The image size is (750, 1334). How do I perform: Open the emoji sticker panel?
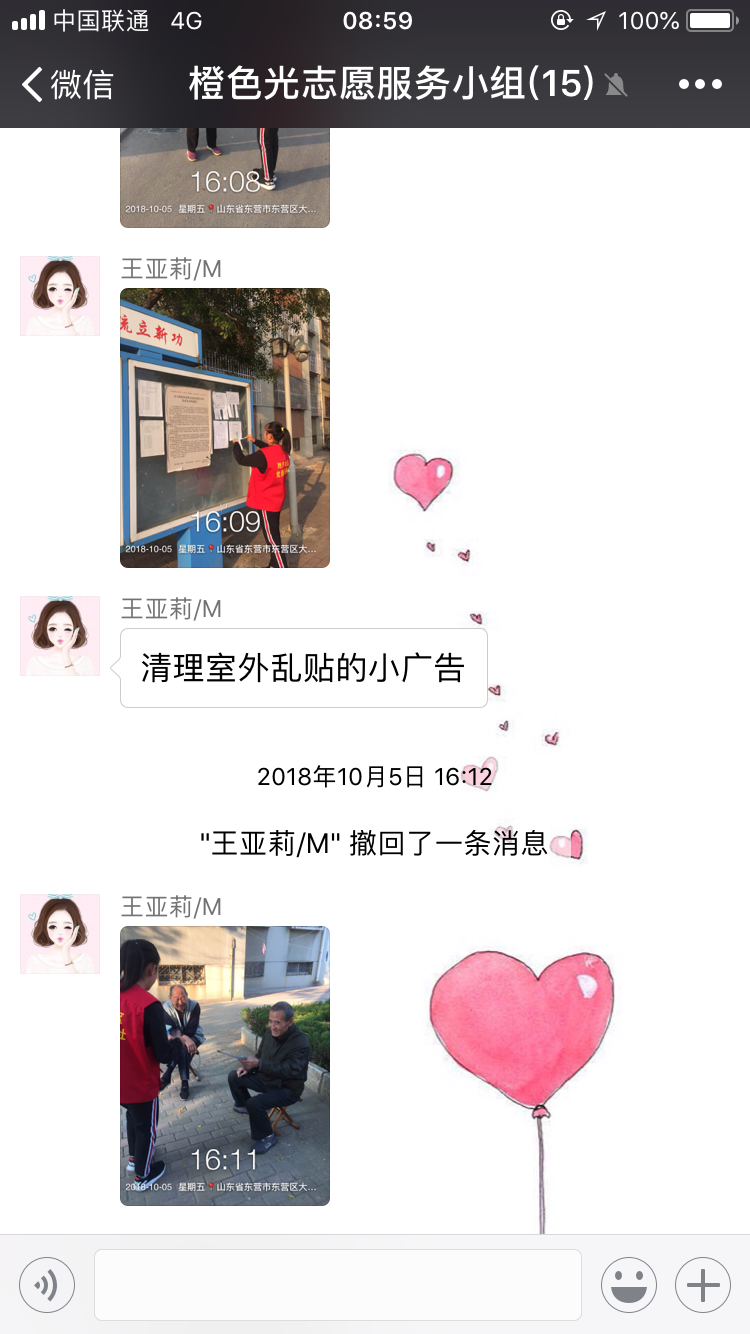(x=629, y=1285)
